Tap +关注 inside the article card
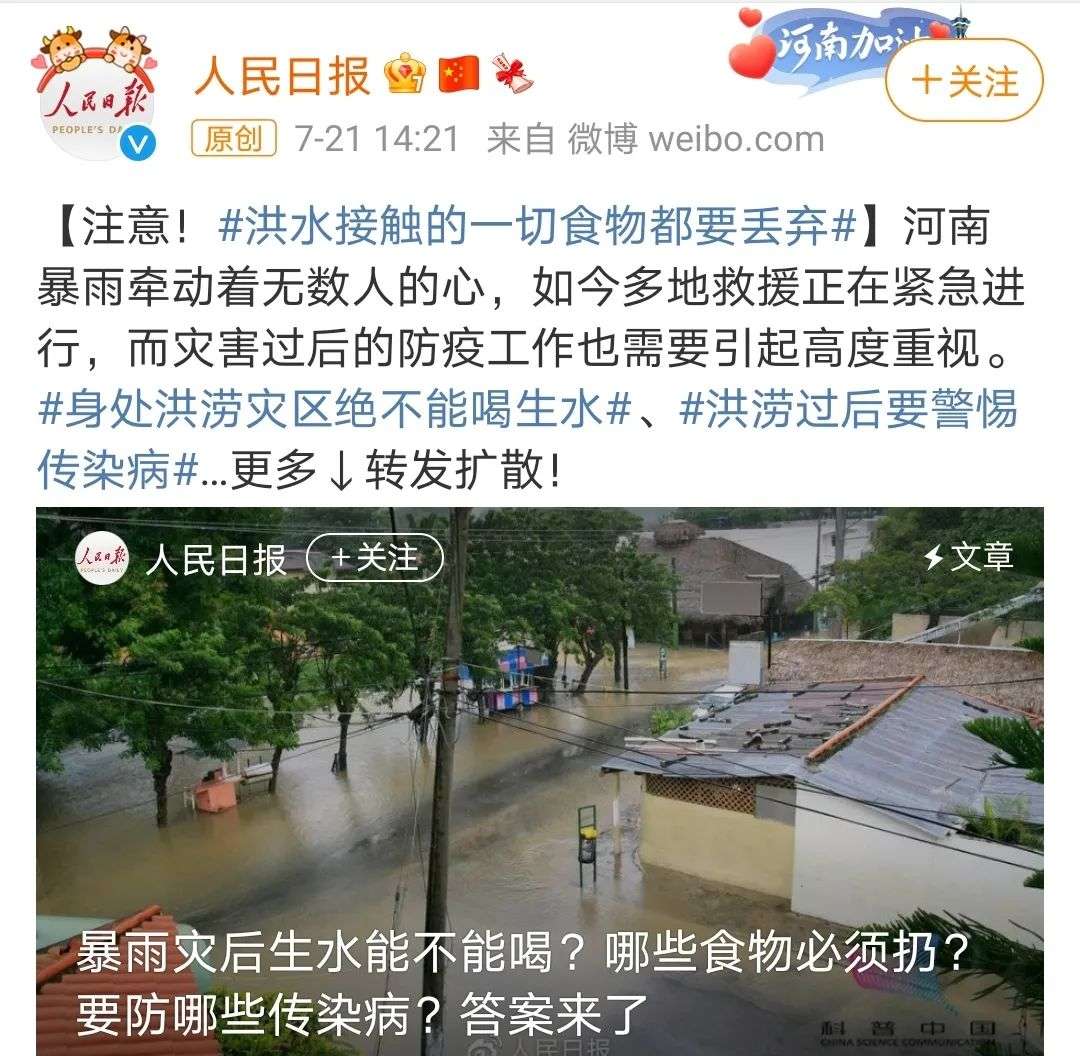This screenshot has width=1080, height=1056. coord(375,558)
